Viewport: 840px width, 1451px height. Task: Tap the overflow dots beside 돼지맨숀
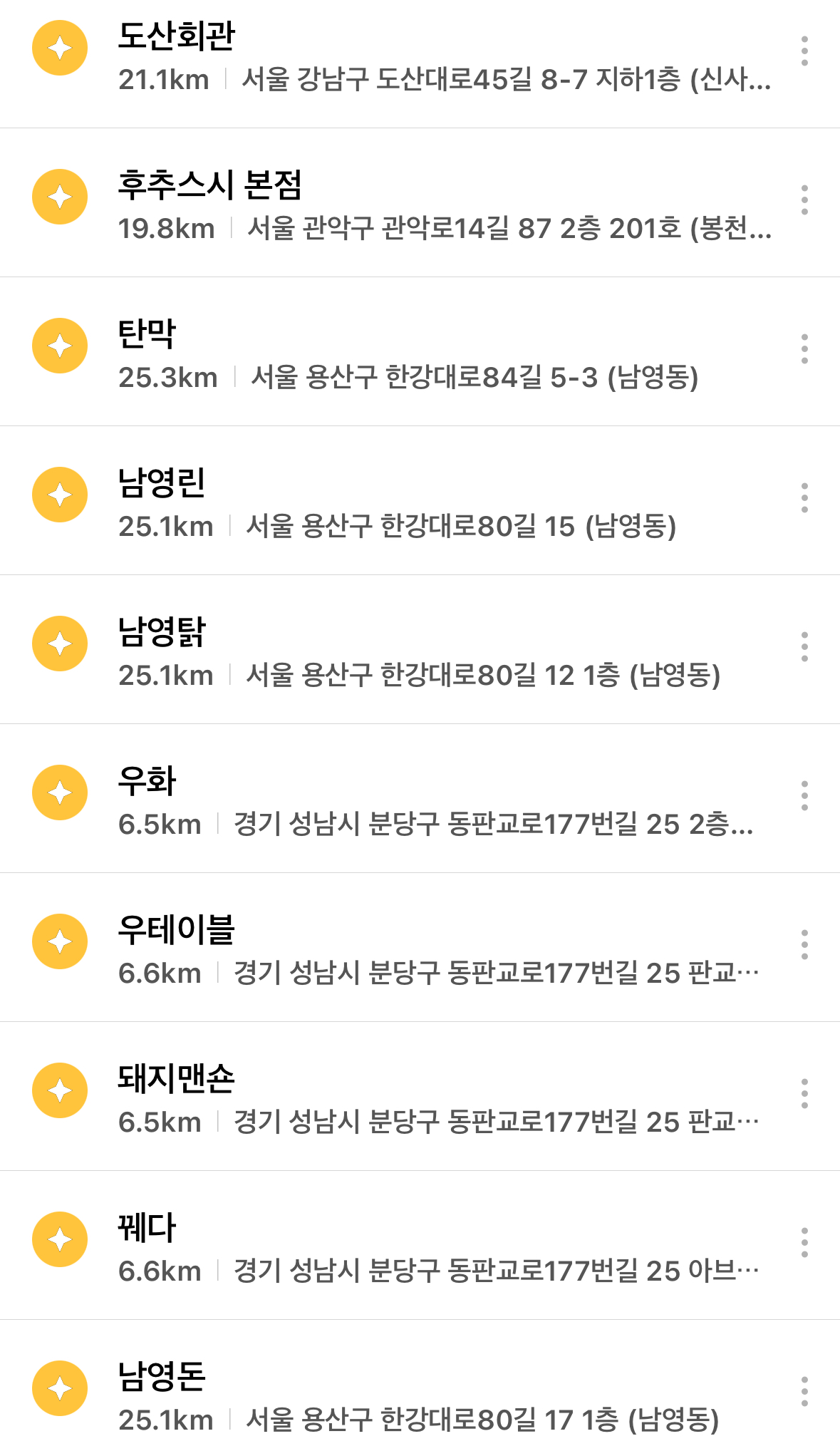click(804, 1094)
